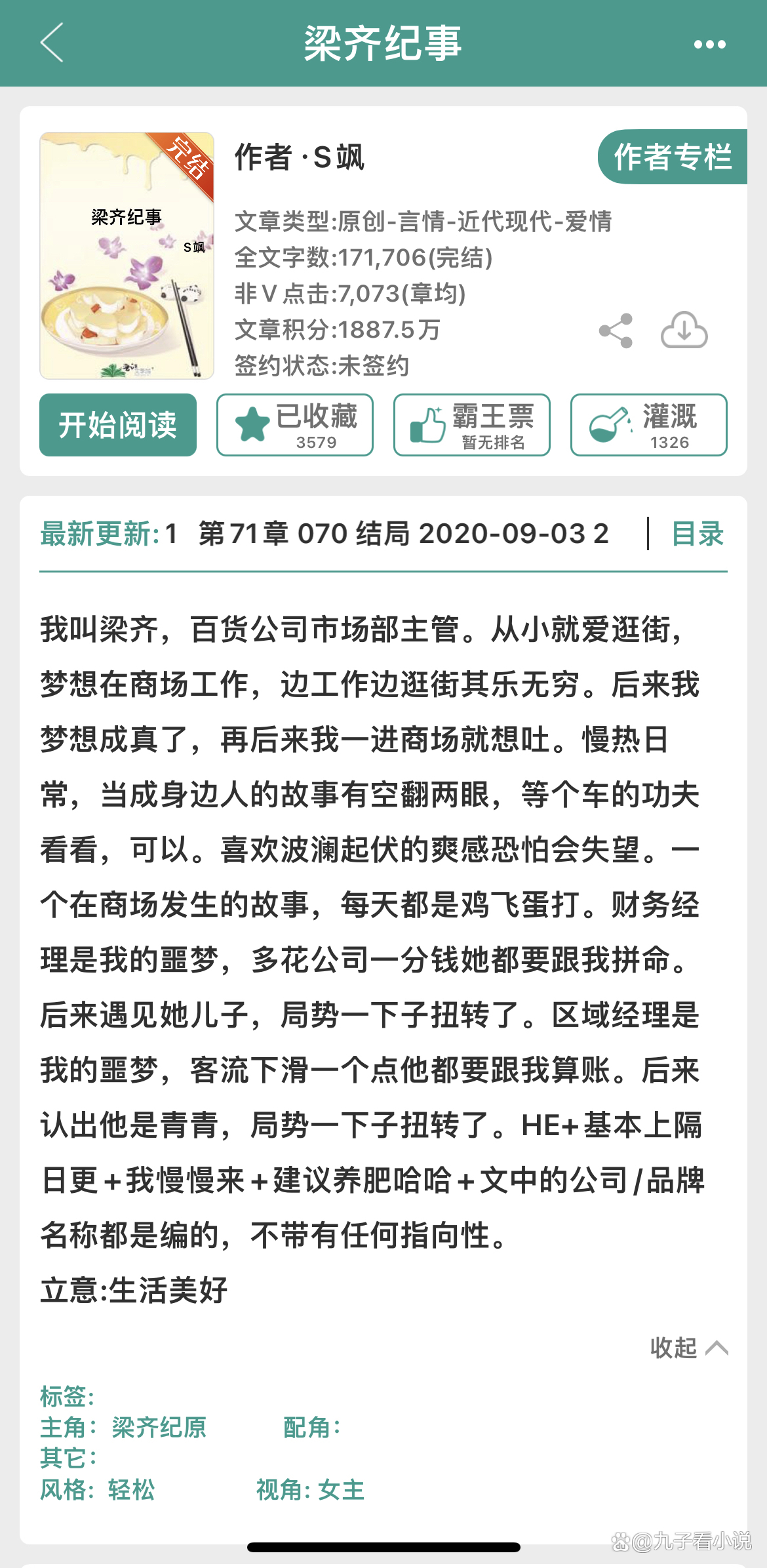The image size is (767, 1568).
Task: Open the three-dot overflow menu
Action: pos(709,45)
